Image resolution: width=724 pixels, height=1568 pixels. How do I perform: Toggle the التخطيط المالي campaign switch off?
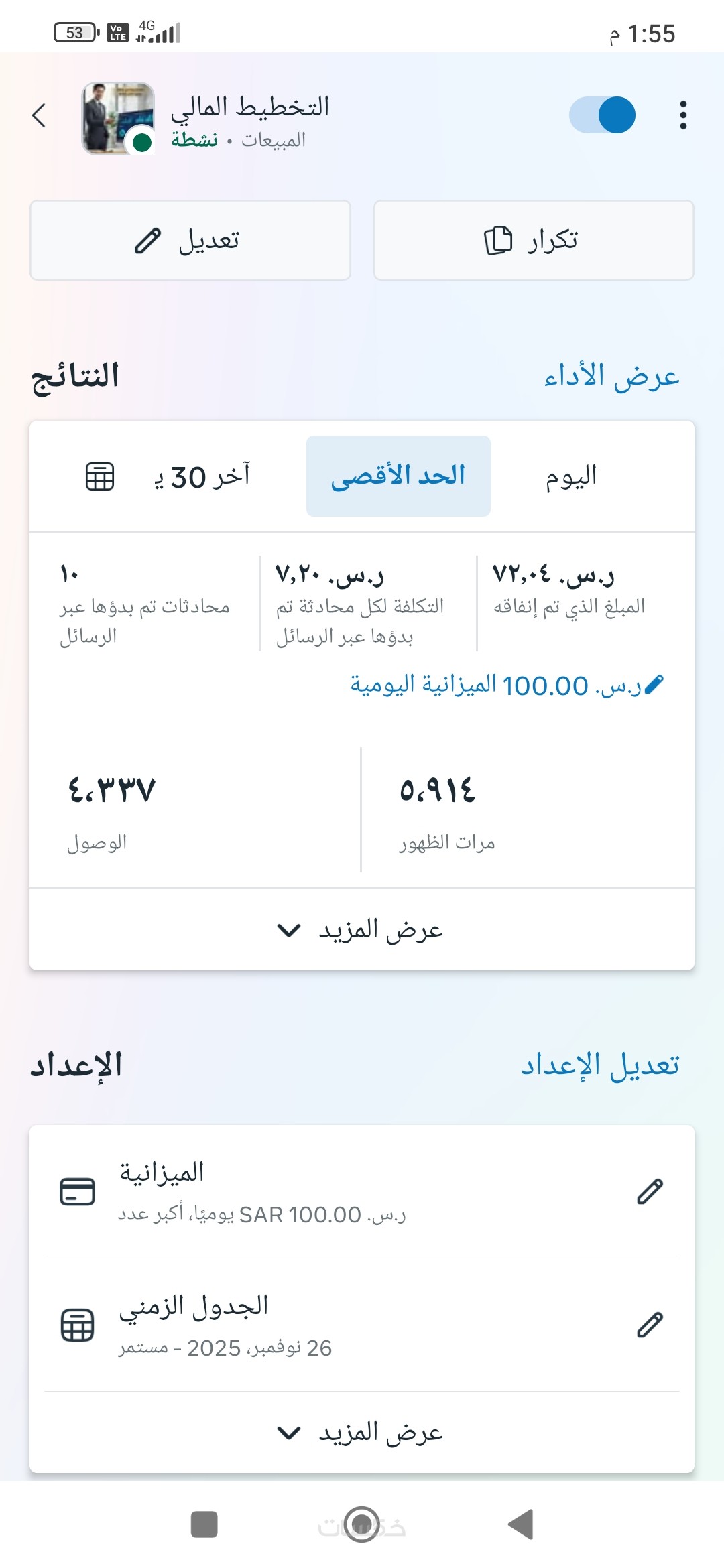pos(602,115)
